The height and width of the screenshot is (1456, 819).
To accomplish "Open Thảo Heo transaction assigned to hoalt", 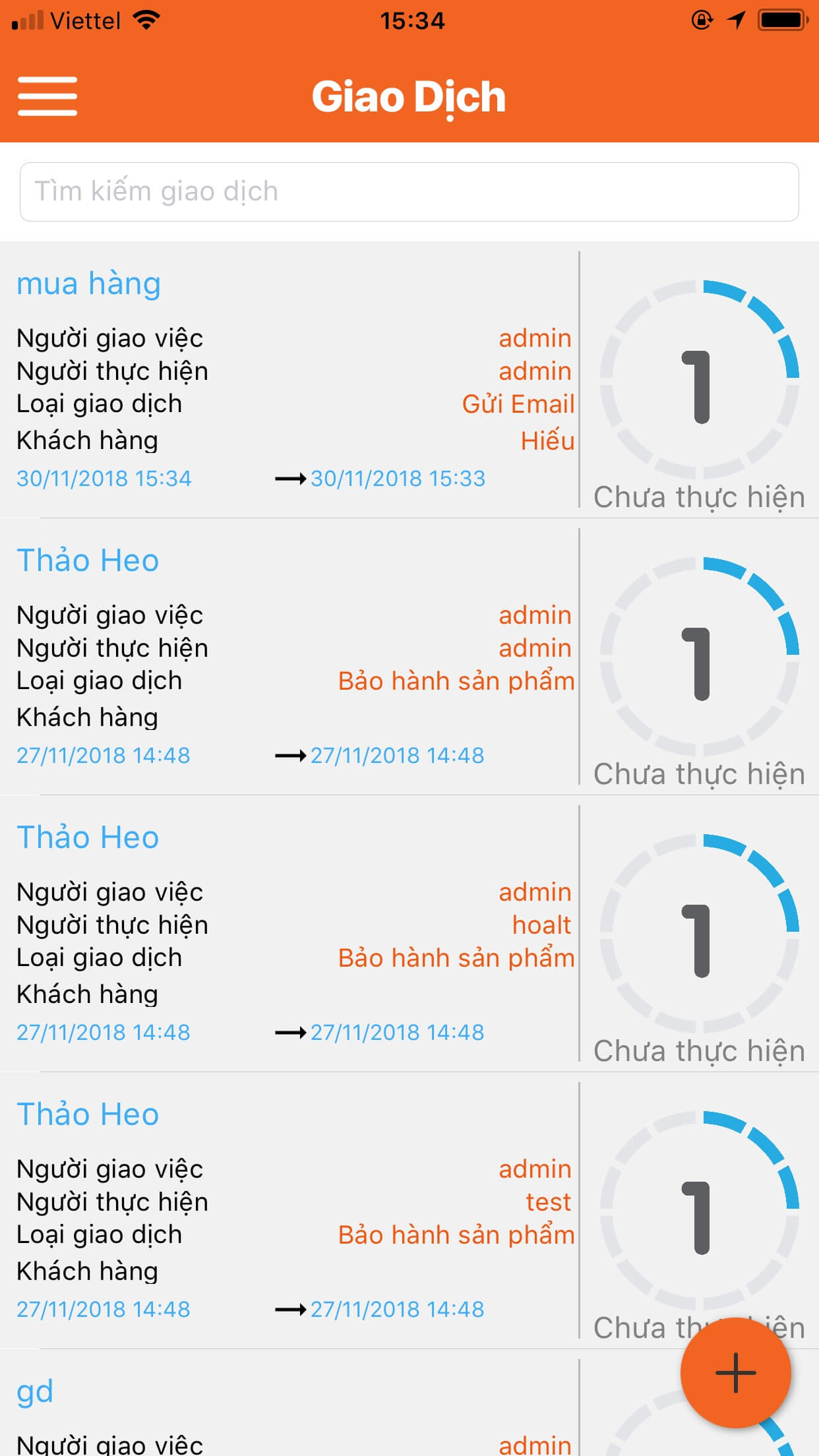I will (409, 934).
